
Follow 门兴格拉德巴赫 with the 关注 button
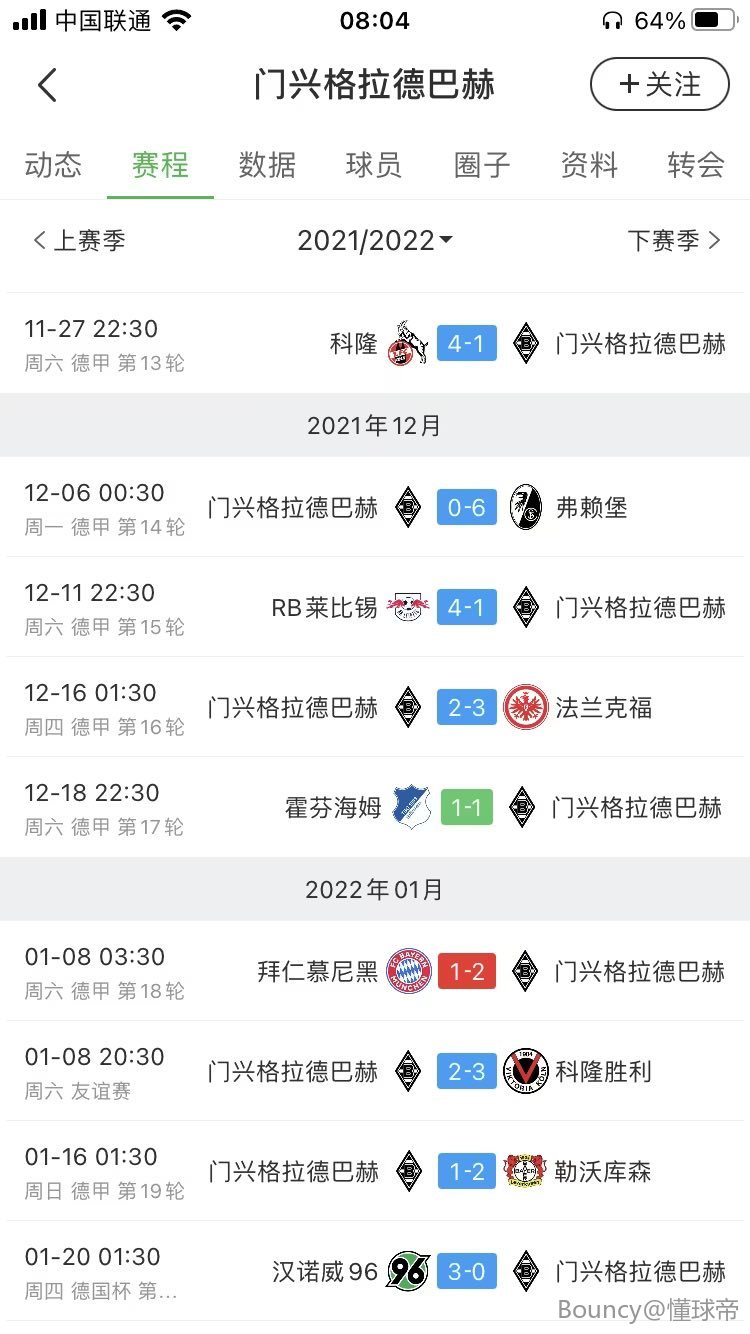[x=660, y=85]
